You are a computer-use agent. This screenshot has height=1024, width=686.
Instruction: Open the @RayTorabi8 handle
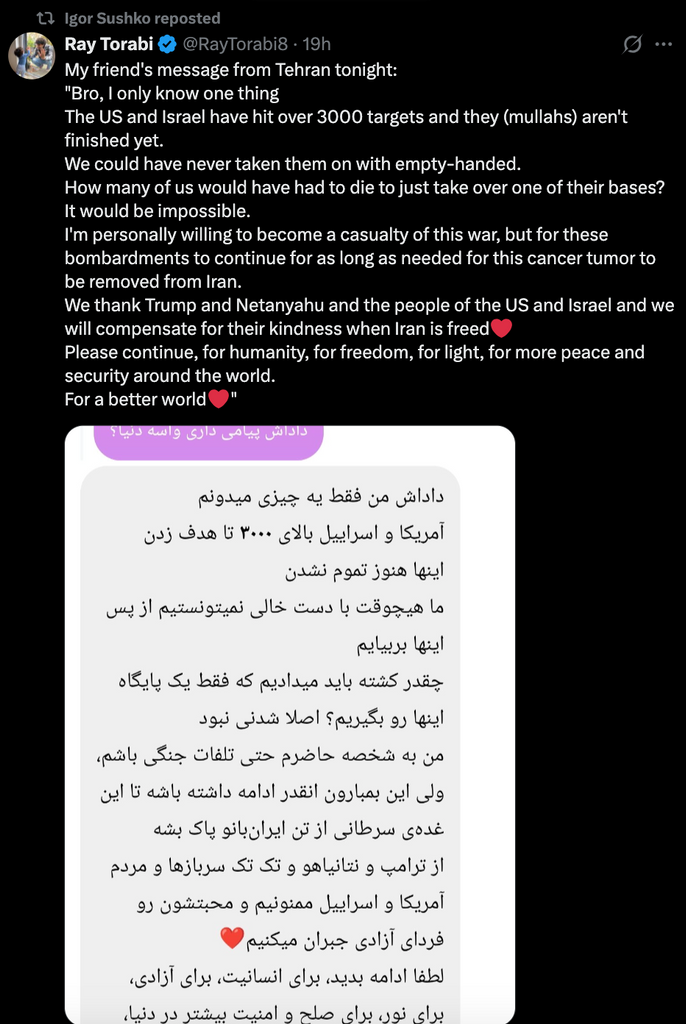click(x=238, y=44)
